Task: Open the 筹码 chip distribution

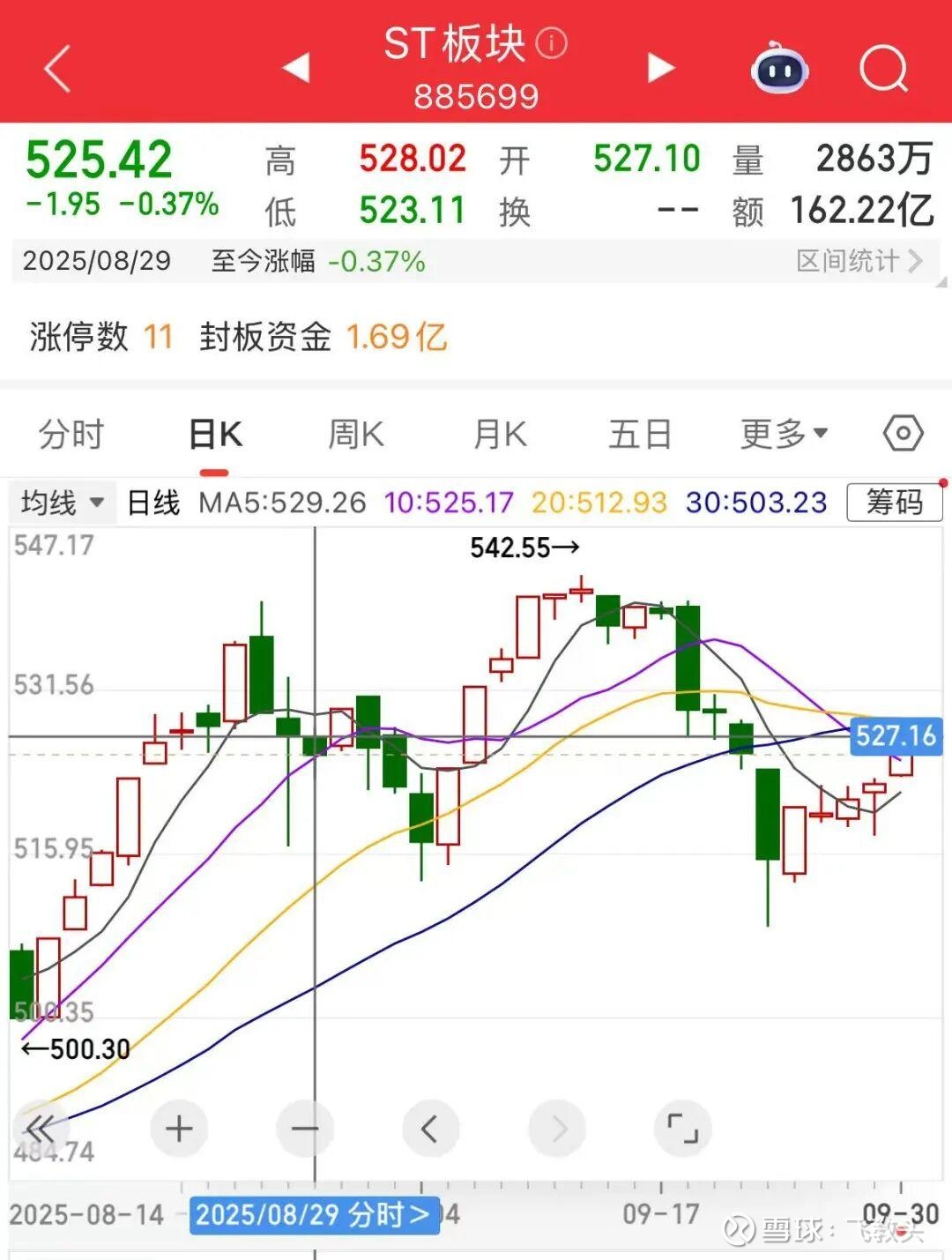Action: pyautogui.click(x=894, y=503)
